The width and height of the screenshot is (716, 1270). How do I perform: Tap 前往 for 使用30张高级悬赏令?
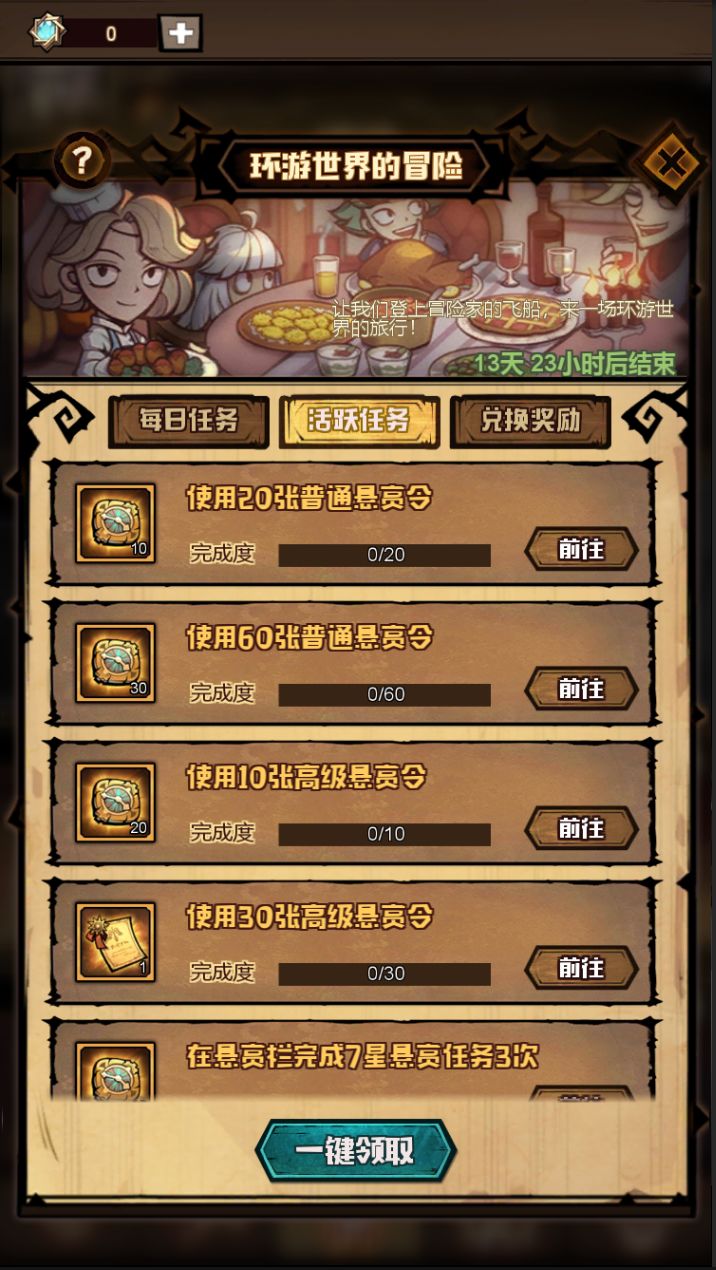click(x=581, y=968)
